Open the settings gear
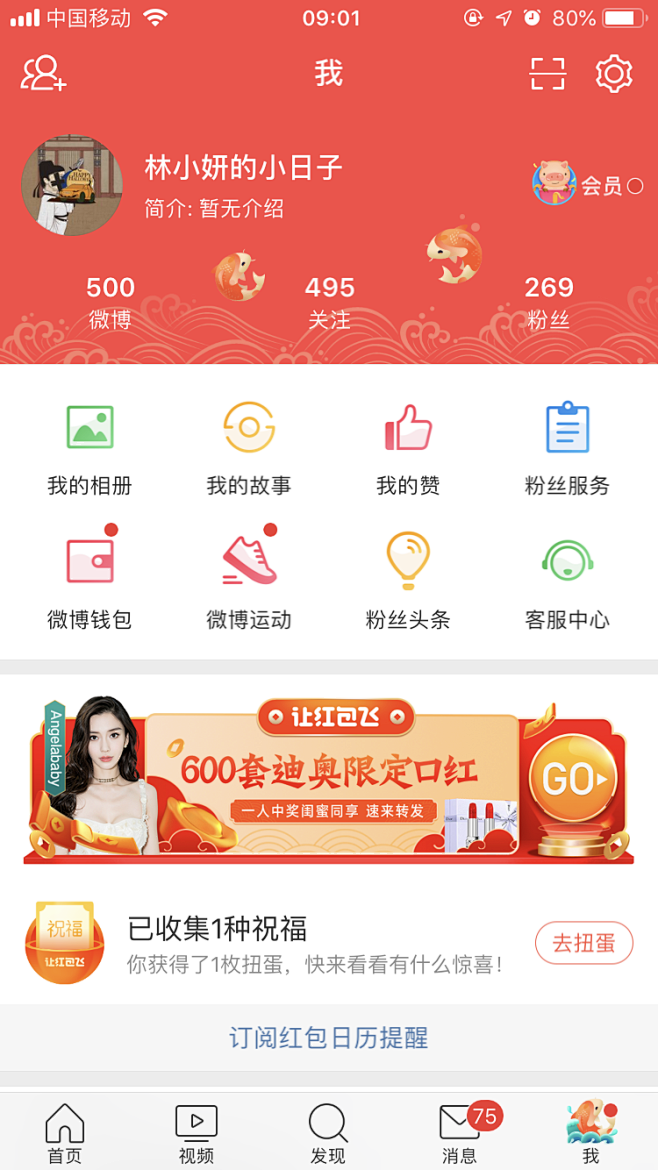Image resolution: width=658 pixels, height=1170 pixels. (x=614, y=74)
